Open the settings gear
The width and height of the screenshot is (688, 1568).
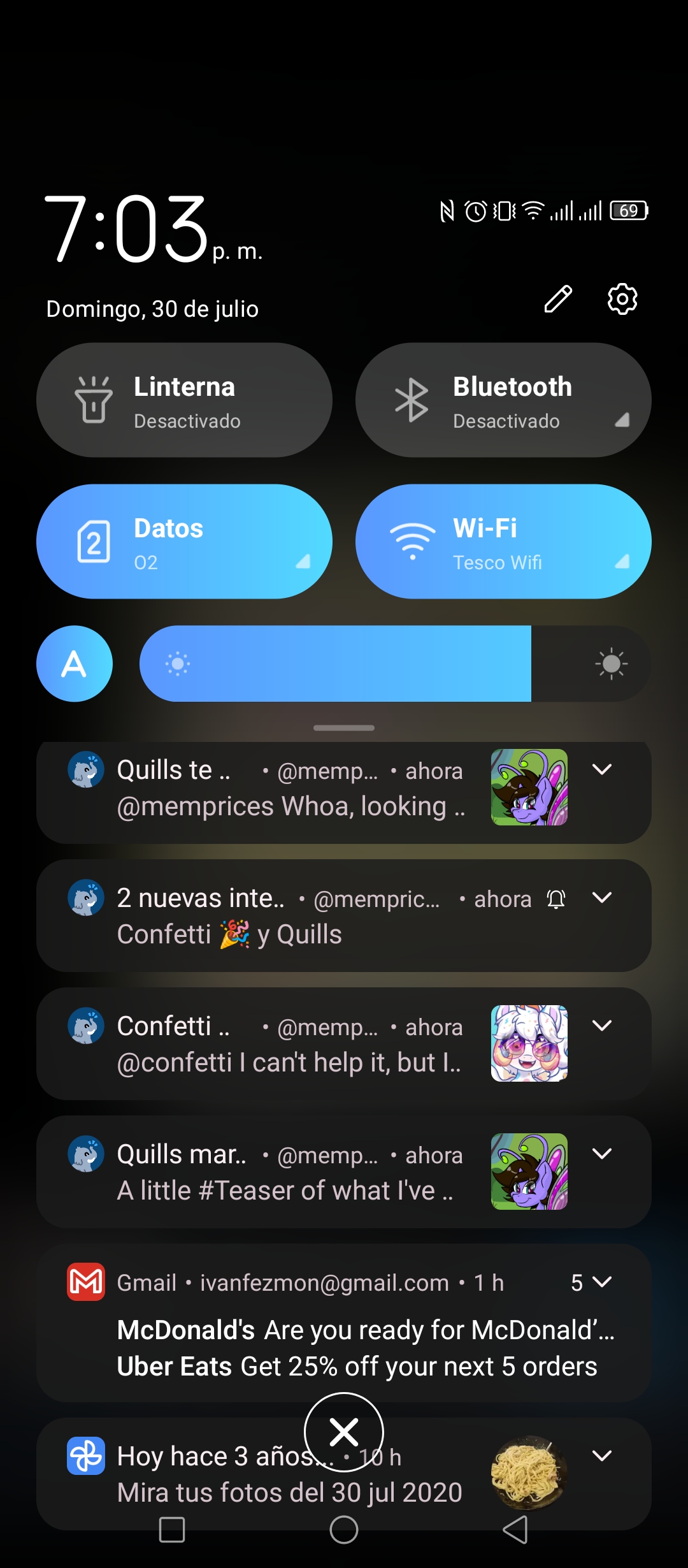pos(622,299)
